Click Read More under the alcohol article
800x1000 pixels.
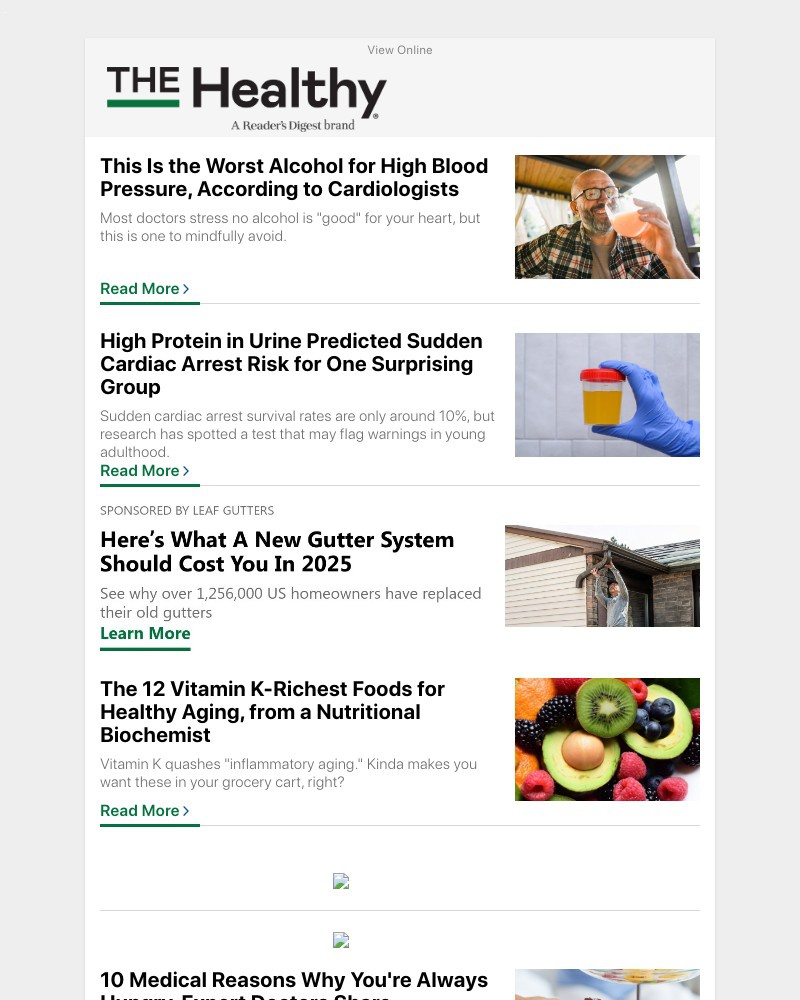click(140, 288)
